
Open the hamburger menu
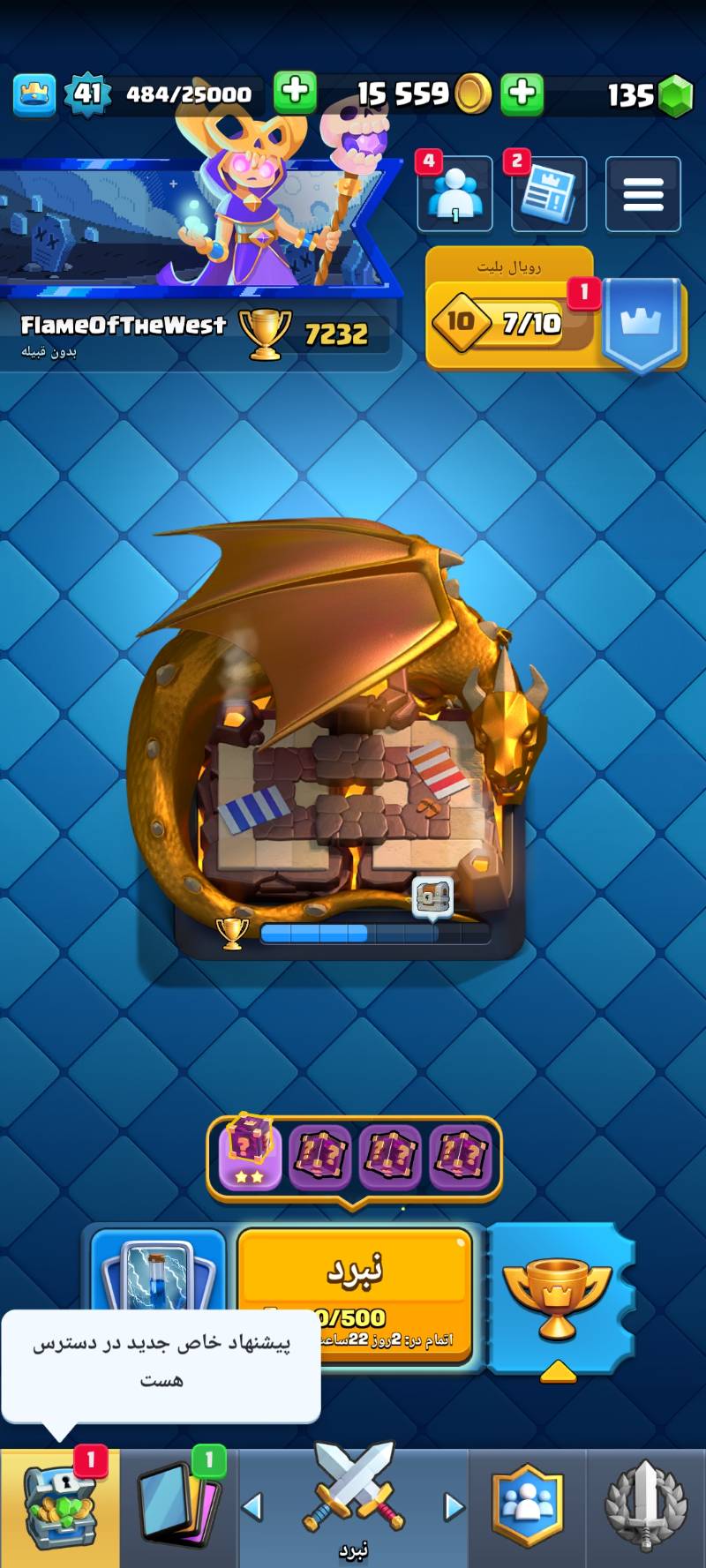click(x=642, y=194)
